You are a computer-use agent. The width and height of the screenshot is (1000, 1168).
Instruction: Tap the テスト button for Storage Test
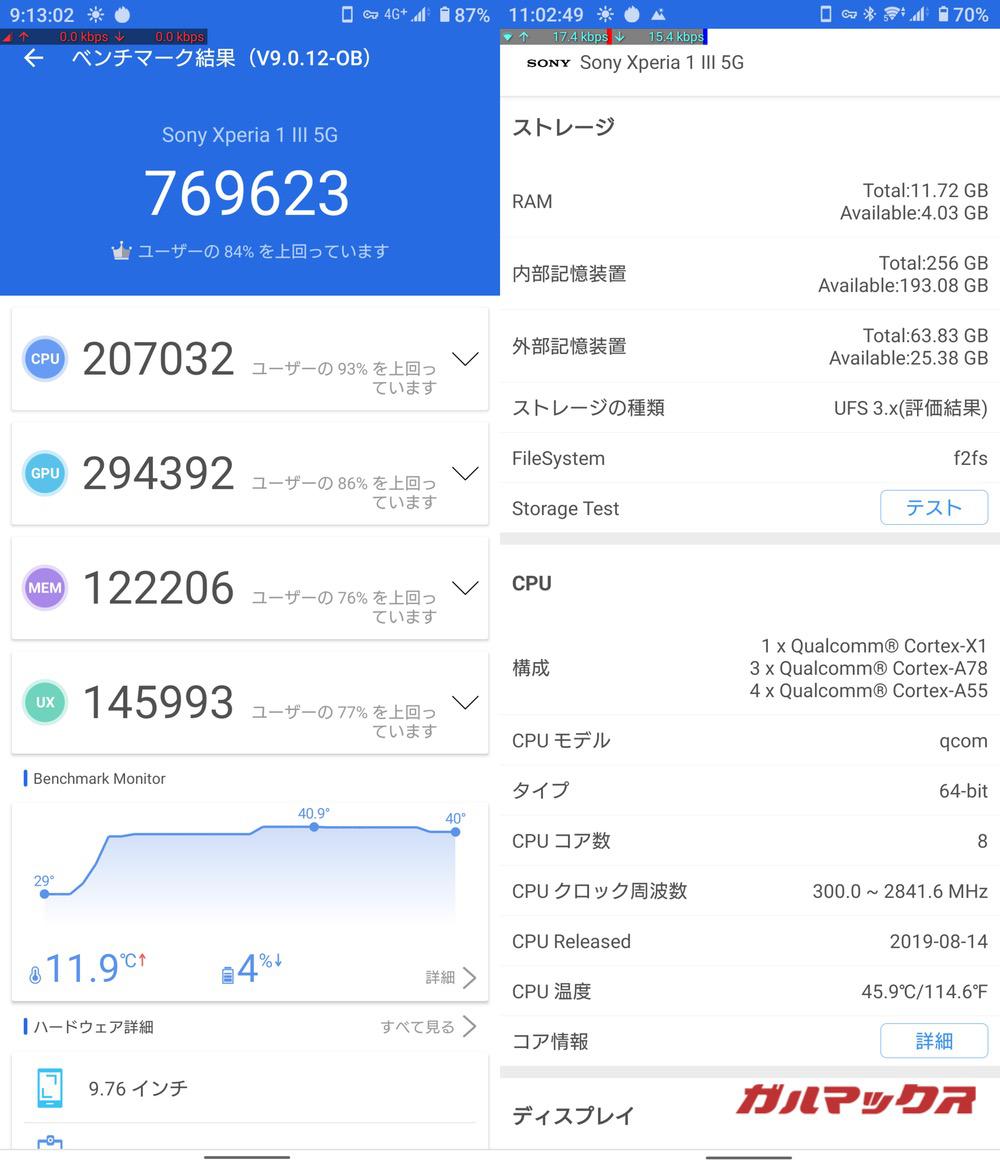click(933, 507)
